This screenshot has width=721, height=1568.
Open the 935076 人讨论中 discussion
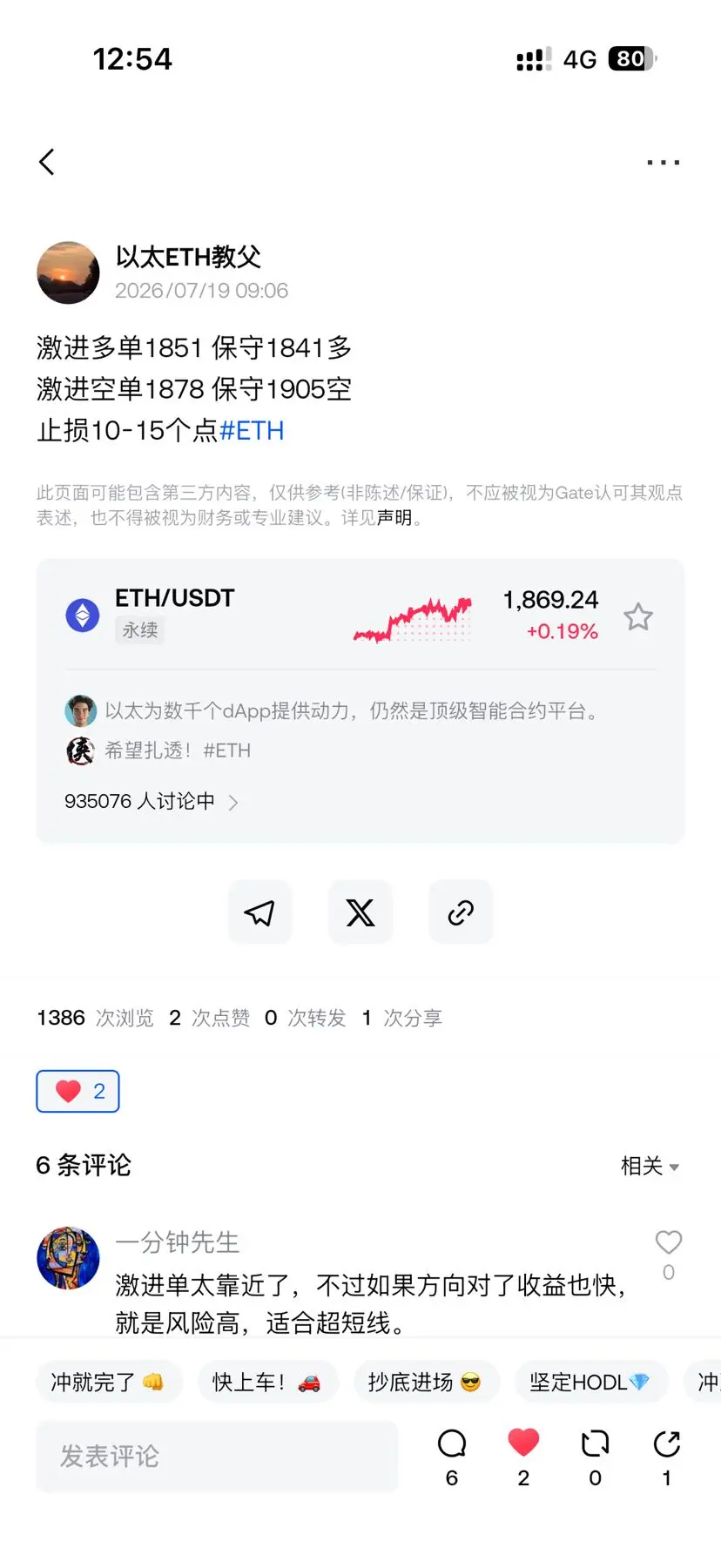click(151, 801)
